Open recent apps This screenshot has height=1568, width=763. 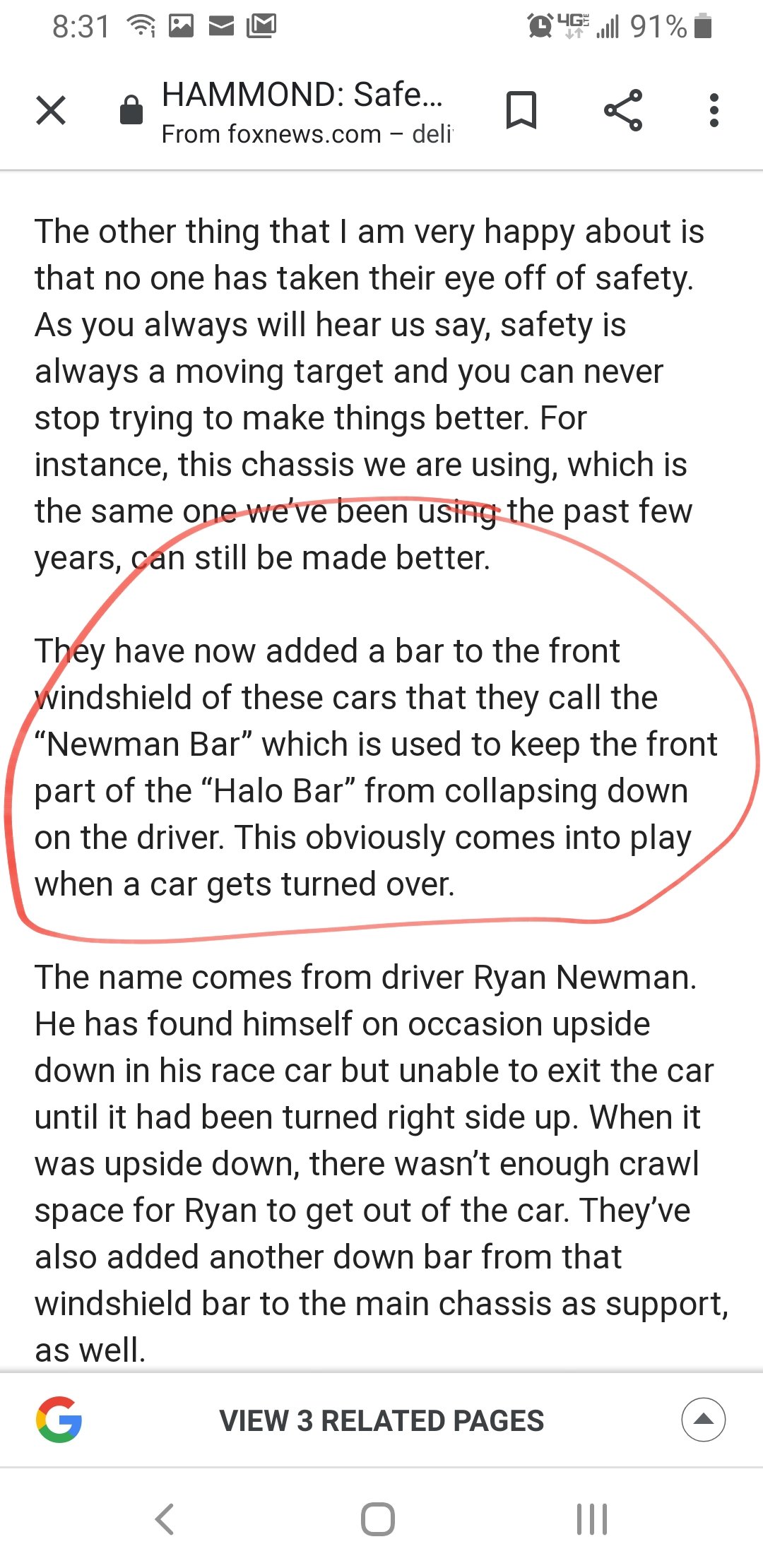point(592,1519)
